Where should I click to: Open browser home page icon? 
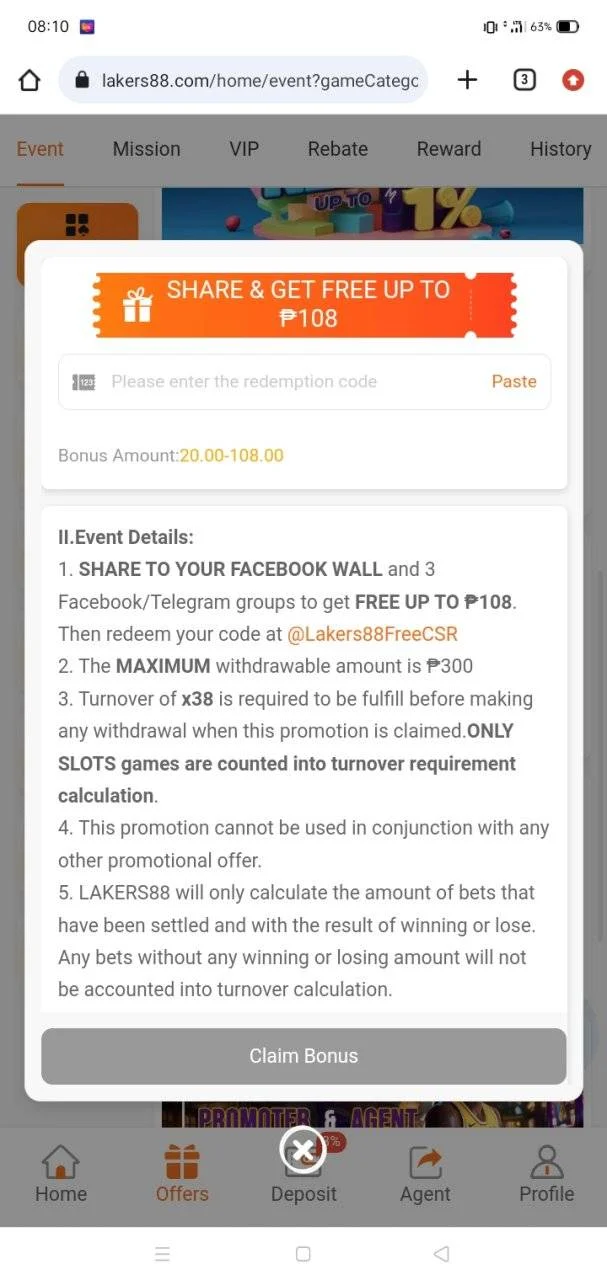(x=30, y=81)
